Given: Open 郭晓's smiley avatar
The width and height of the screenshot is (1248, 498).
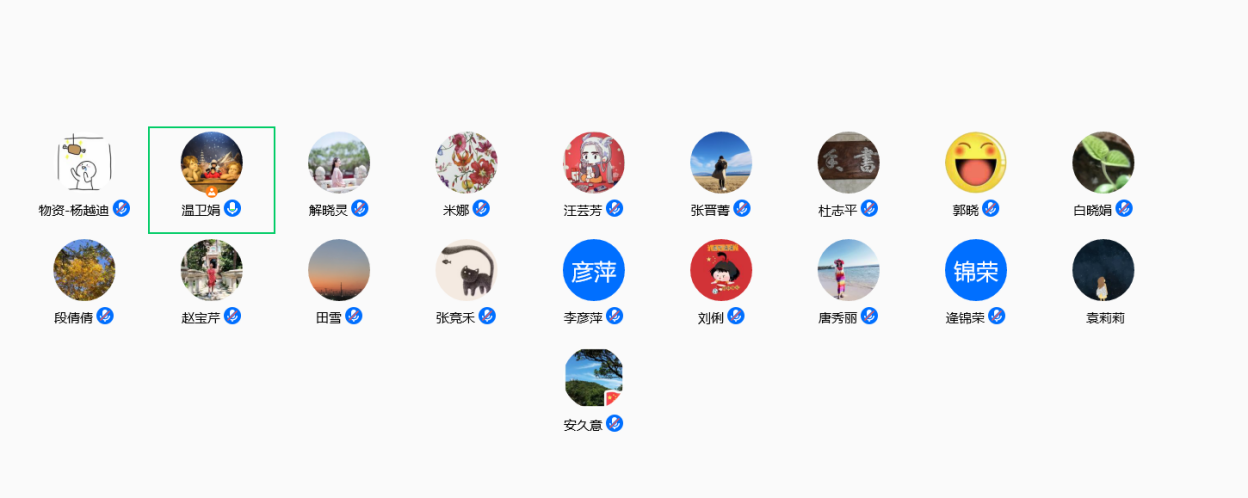Looking at the screenshot, I should 976,163.
